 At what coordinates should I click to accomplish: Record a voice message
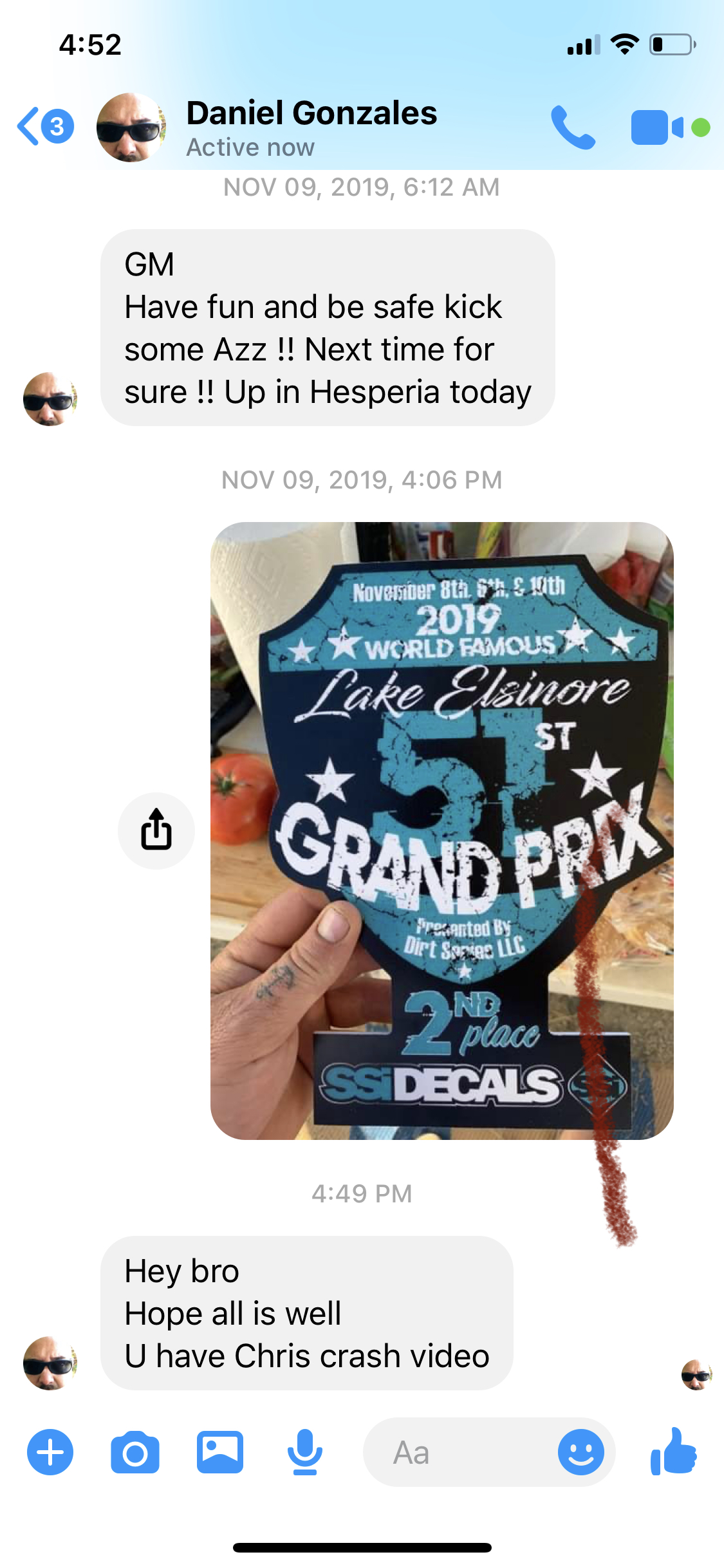click(305, 1452)
